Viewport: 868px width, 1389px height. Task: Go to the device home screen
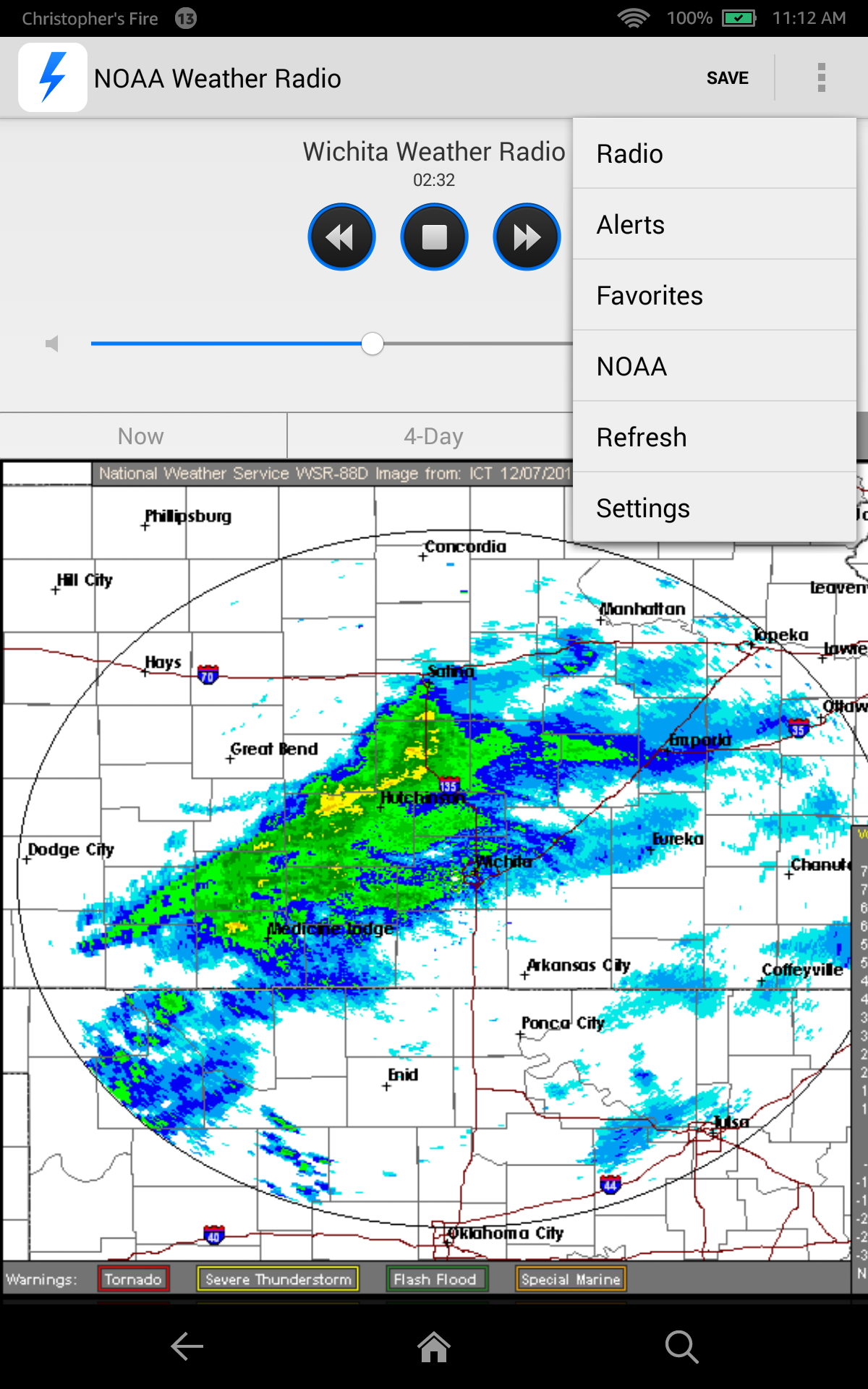(434, 1346)
